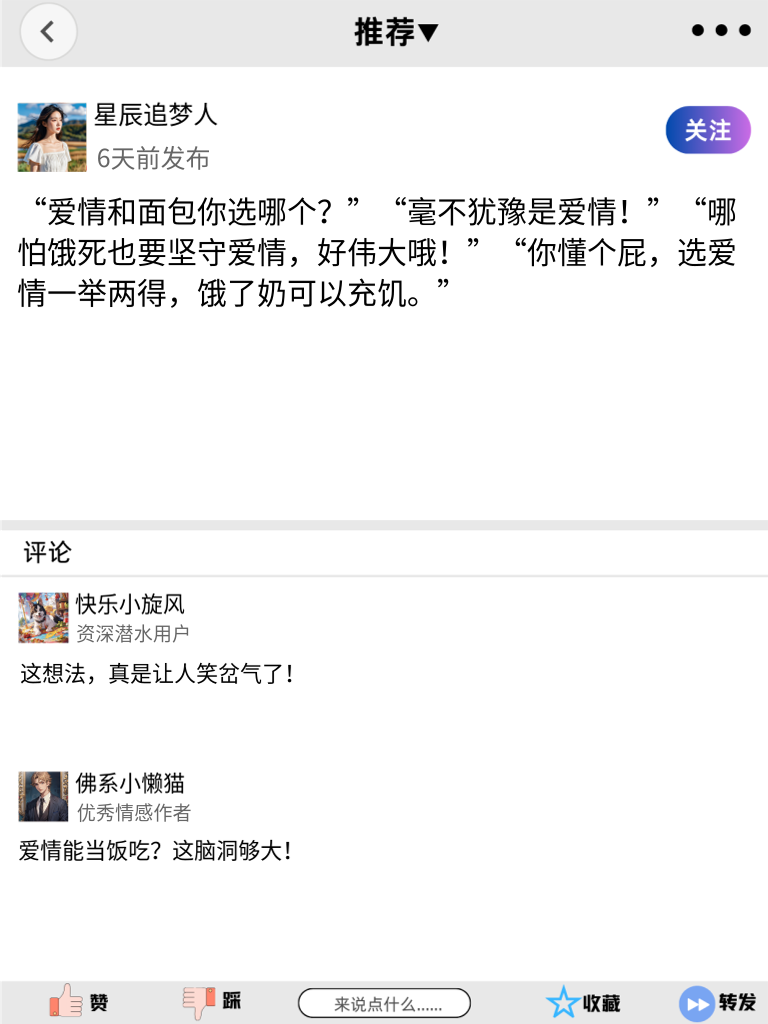Click the thumbs-up 赞 like icon
Viewport: 768px width, 1024px height.
(65, 1001)
